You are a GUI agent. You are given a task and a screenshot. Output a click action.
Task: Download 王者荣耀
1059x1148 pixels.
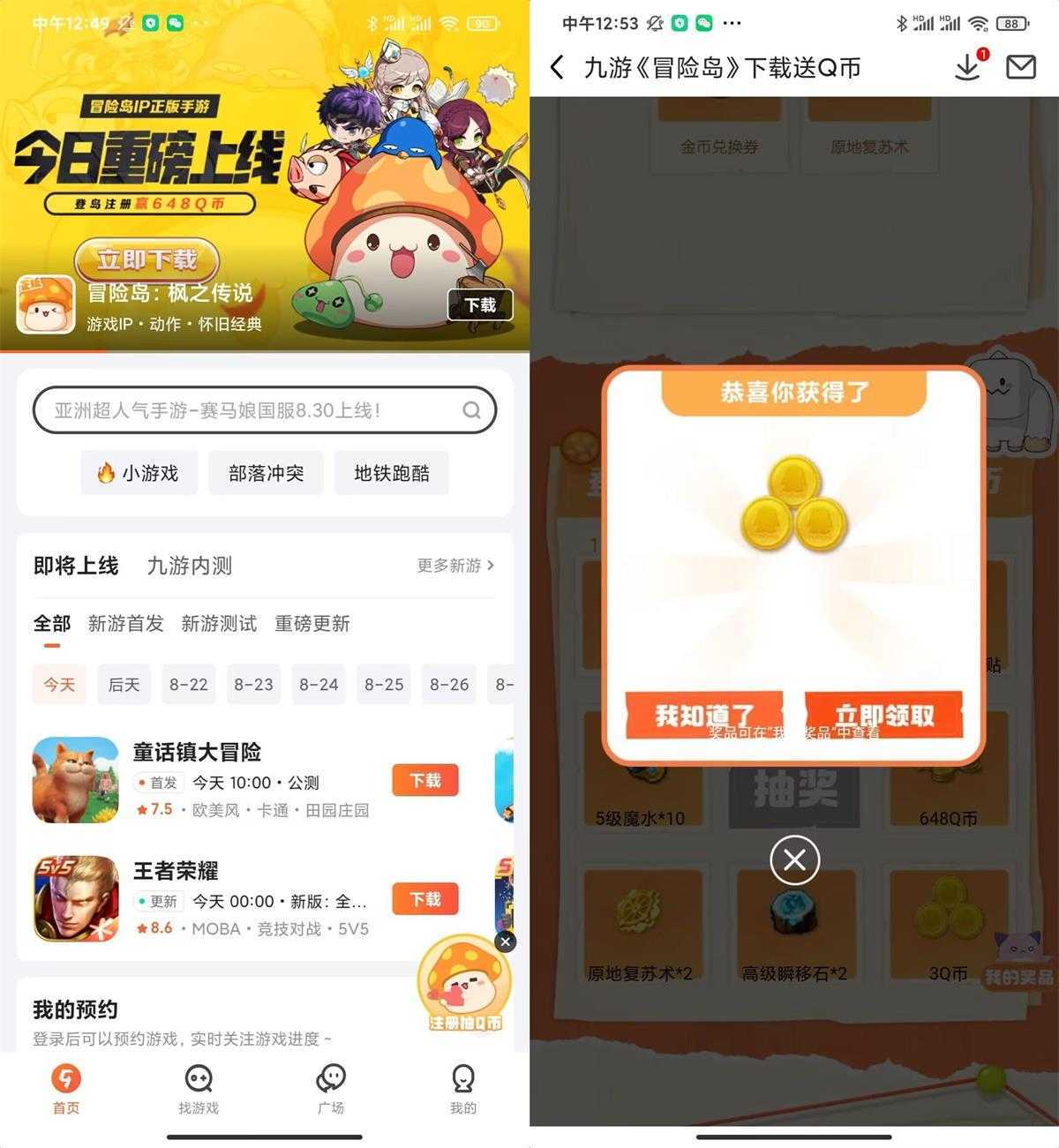pos(424,899)
